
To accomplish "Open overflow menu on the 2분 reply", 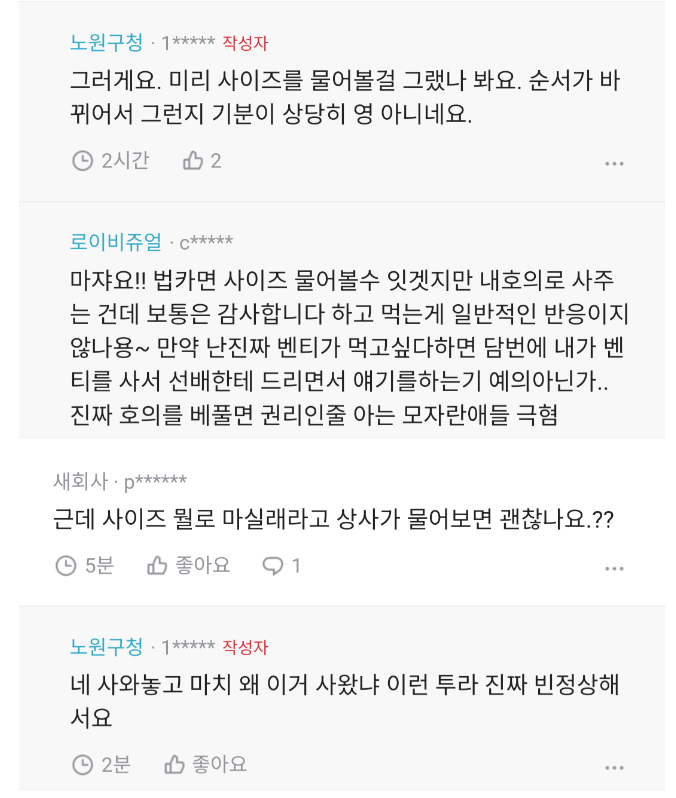I will point(614,767).
